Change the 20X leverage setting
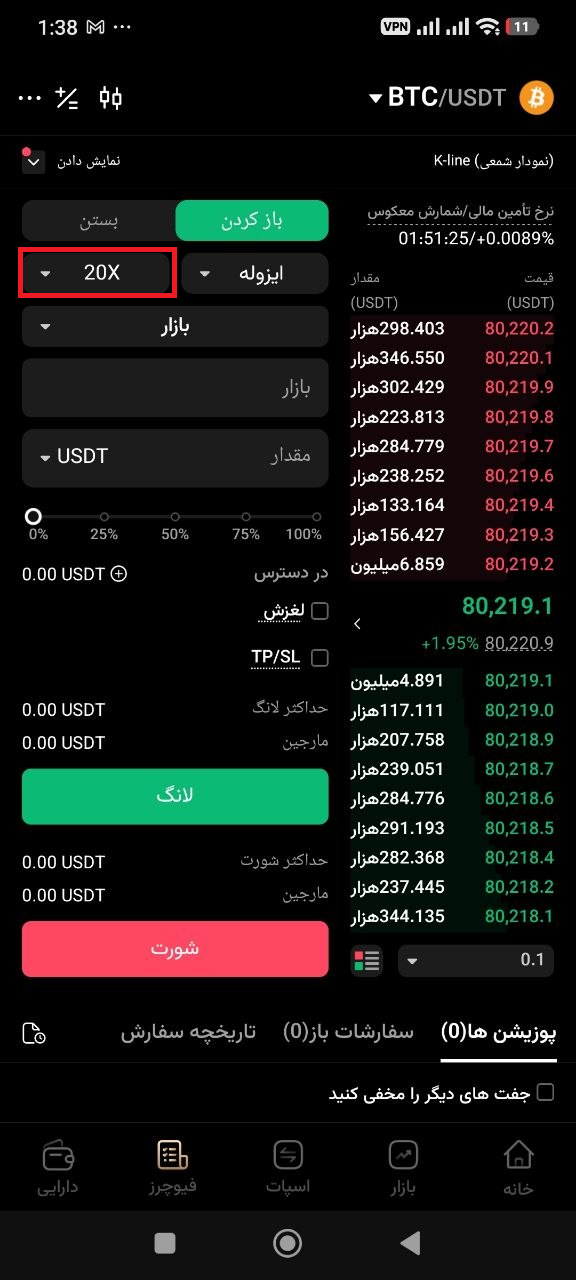Screen dimensions: 576x1280 pos(97,273)
